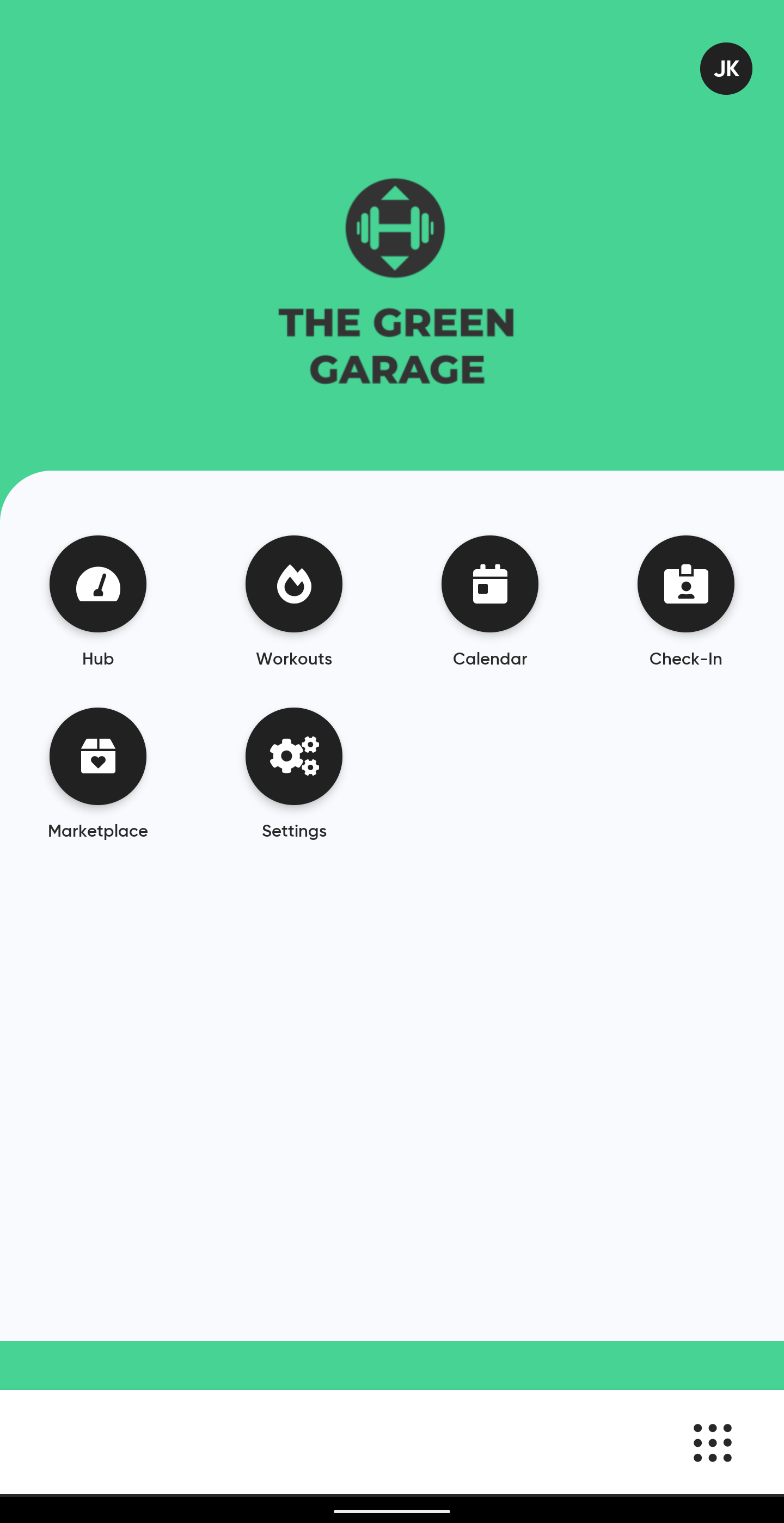This screenshot has width=784, height=1523.
Task: Browse the Marketplace
Action: click(x=98, y=756)
